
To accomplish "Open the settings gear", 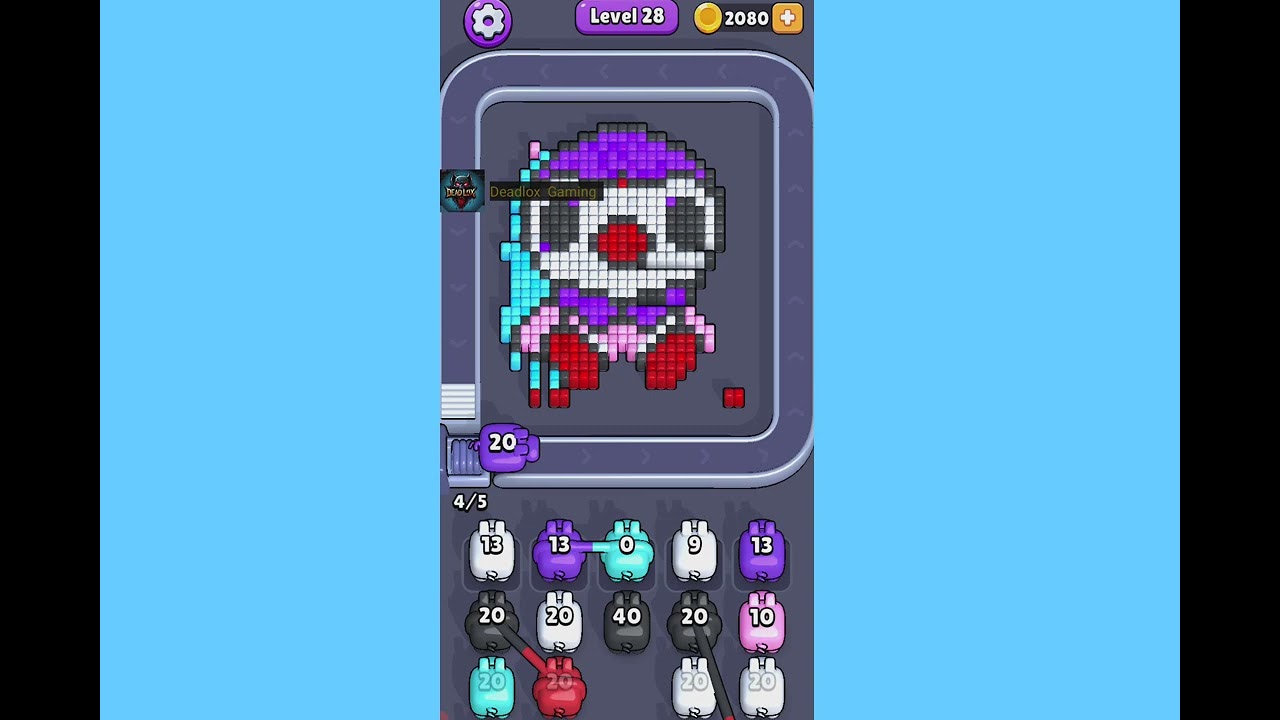I will (488, 21).
